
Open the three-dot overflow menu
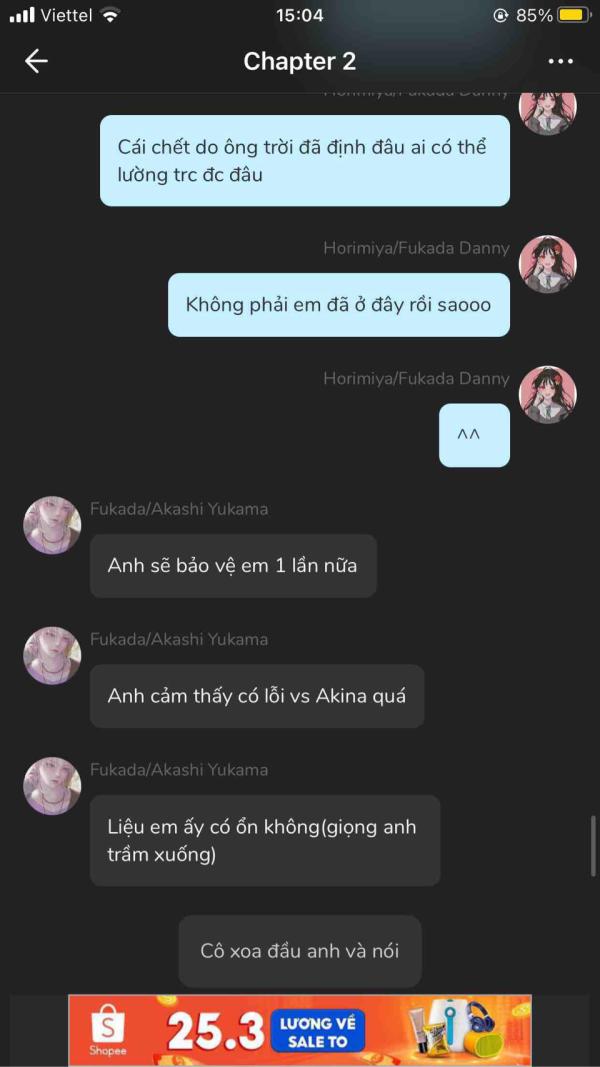coord(561,61)
